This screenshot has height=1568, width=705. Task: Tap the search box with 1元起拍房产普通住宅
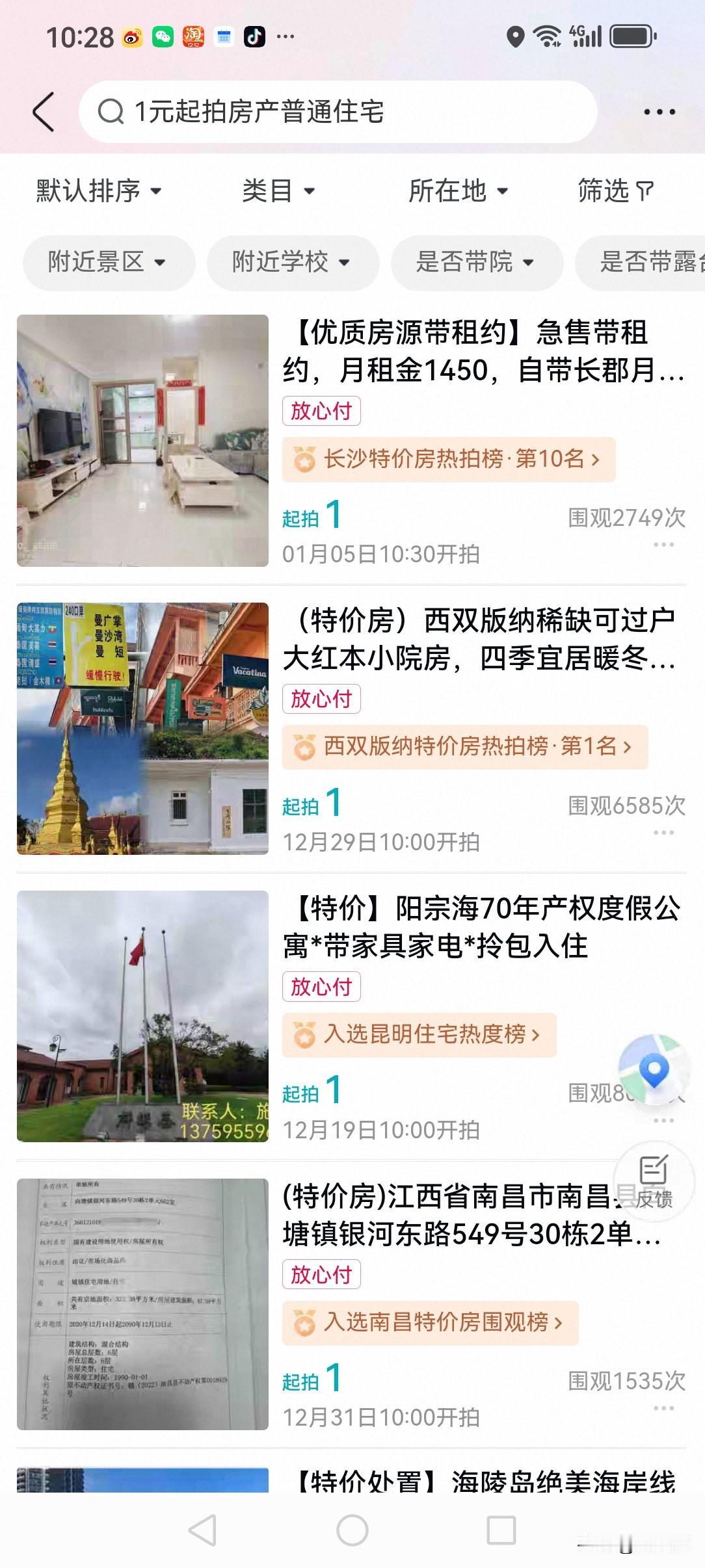coord(337,112)
